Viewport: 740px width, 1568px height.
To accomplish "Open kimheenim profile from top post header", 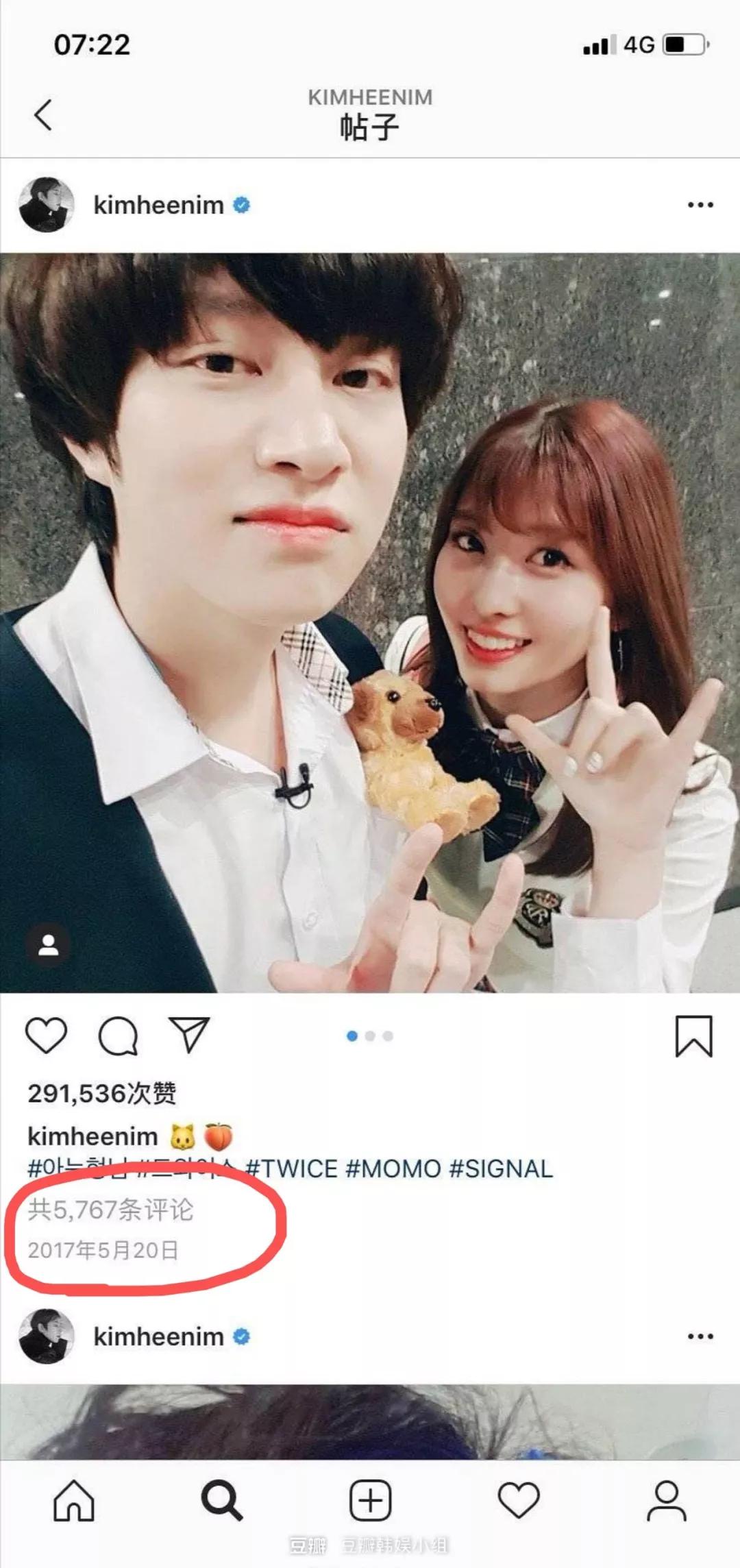I will (x=158, y=205).
